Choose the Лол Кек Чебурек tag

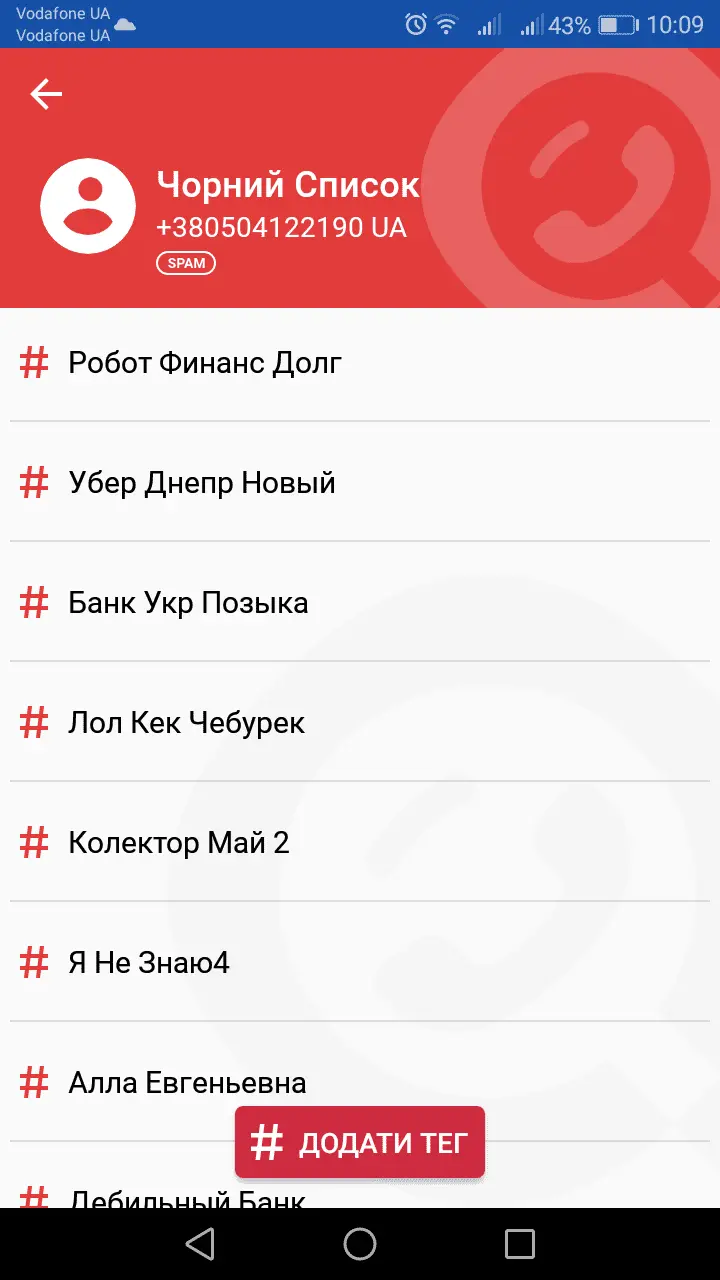(187, 723)
